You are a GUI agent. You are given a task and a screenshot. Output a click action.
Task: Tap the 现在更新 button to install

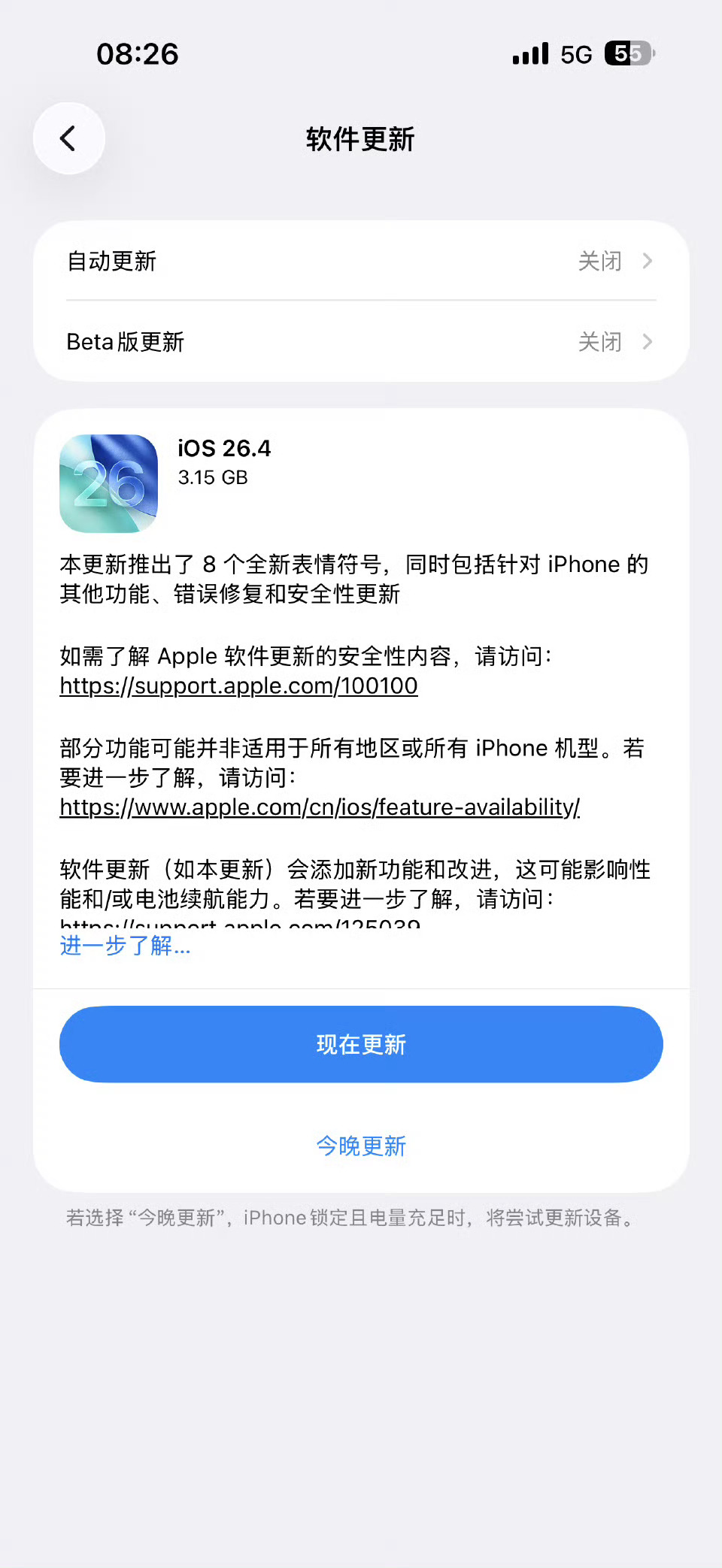pyautogui.click(x=360, y=1044)
